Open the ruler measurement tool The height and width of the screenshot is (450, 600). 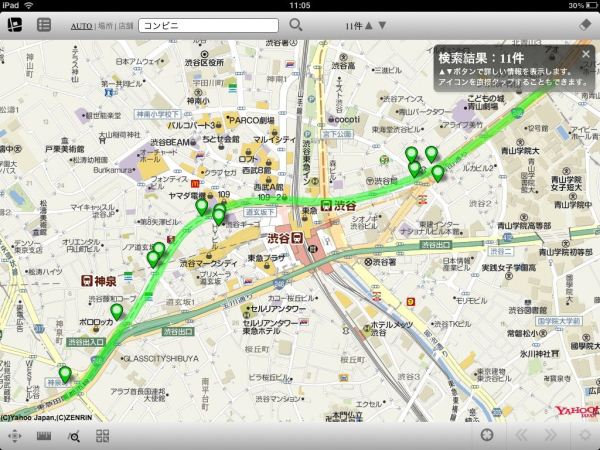(x=44, y=436)
